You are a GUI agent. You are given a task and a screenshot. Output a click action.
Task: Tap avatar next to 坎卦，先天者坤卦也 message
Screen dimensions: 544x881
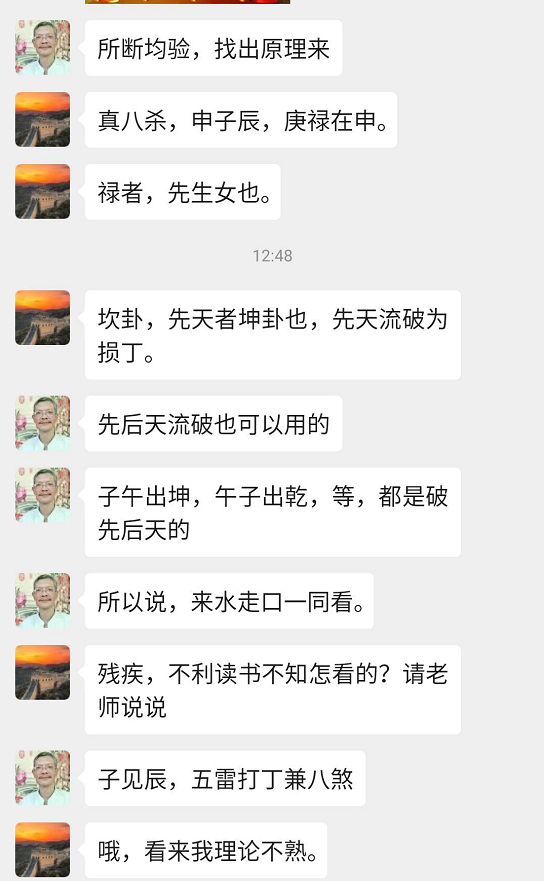pyautogui.click(x=43, y=317)
